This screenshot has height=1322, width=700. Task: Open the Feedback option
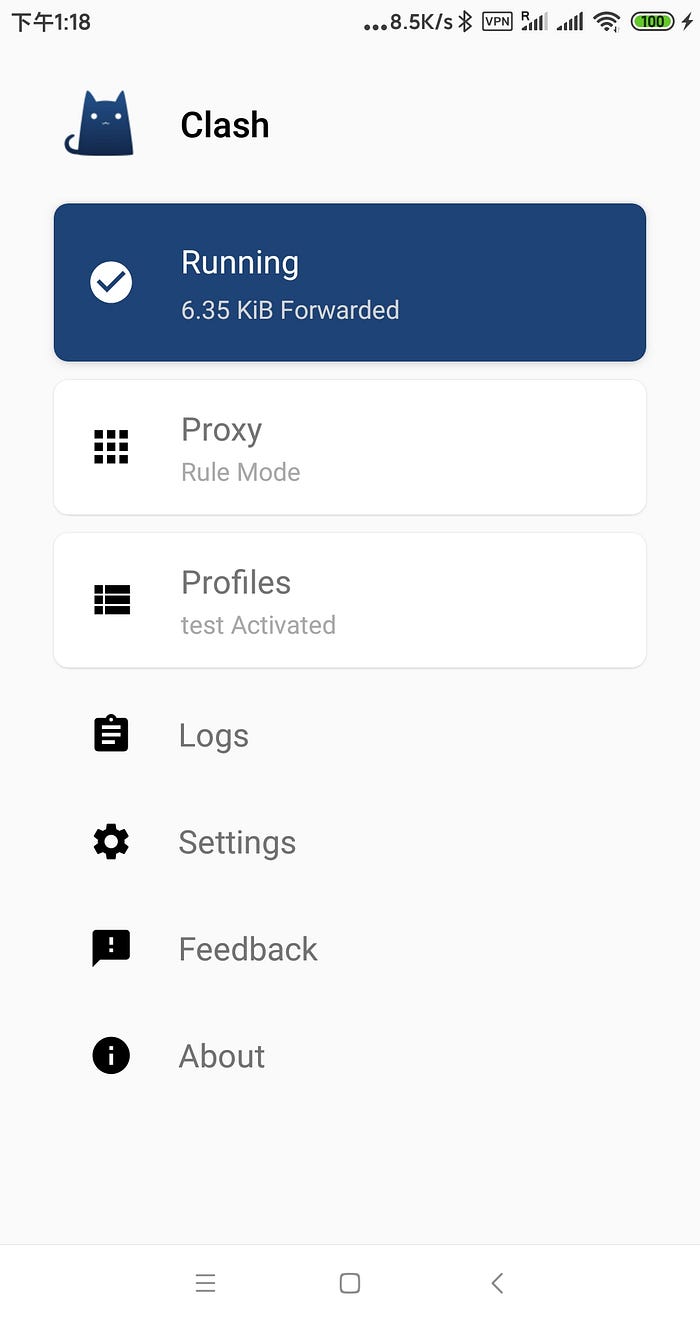(247, 949)
